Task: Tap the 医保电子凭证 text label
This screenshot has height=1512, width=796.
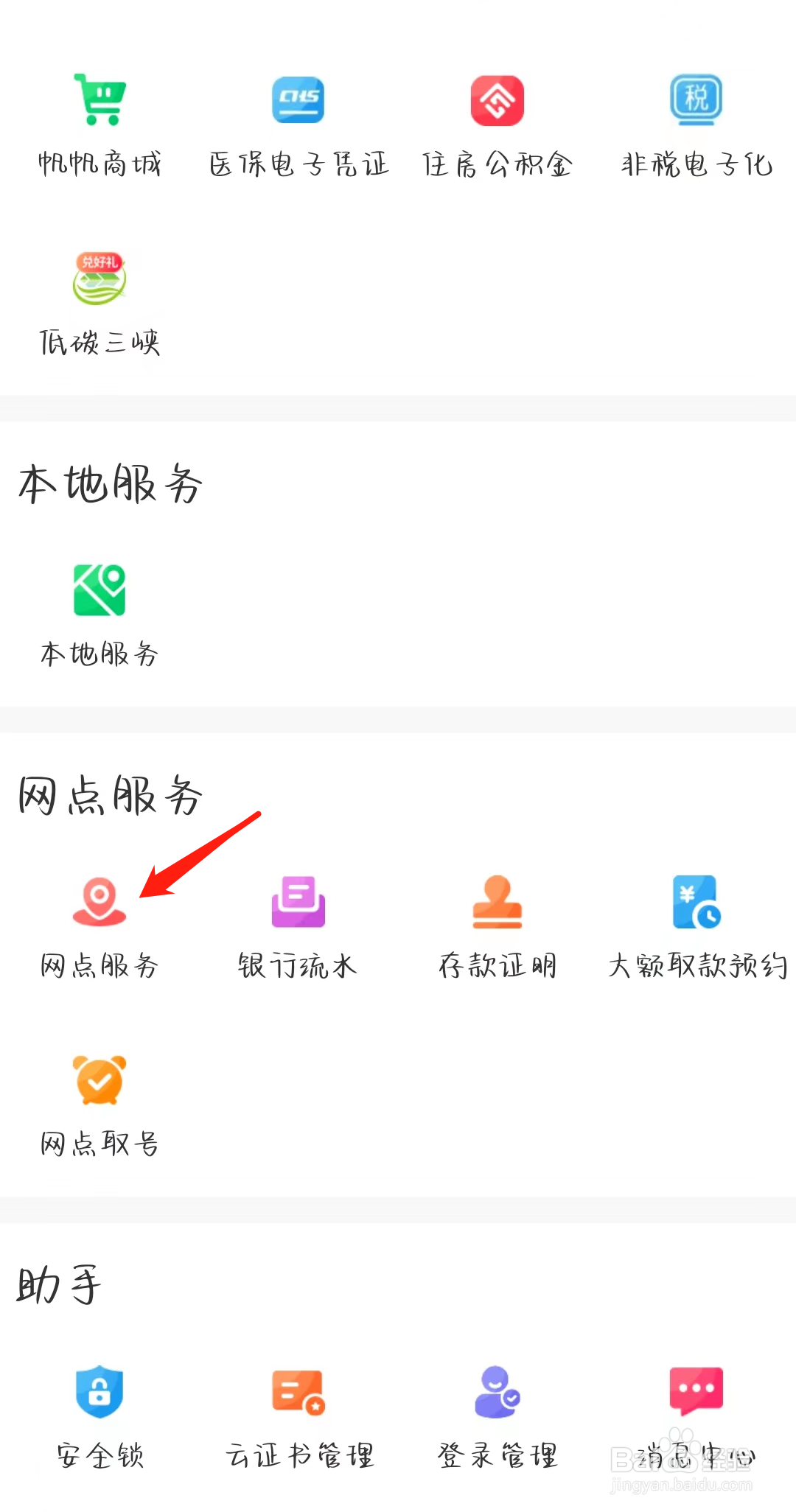Action: coord(298,164)
